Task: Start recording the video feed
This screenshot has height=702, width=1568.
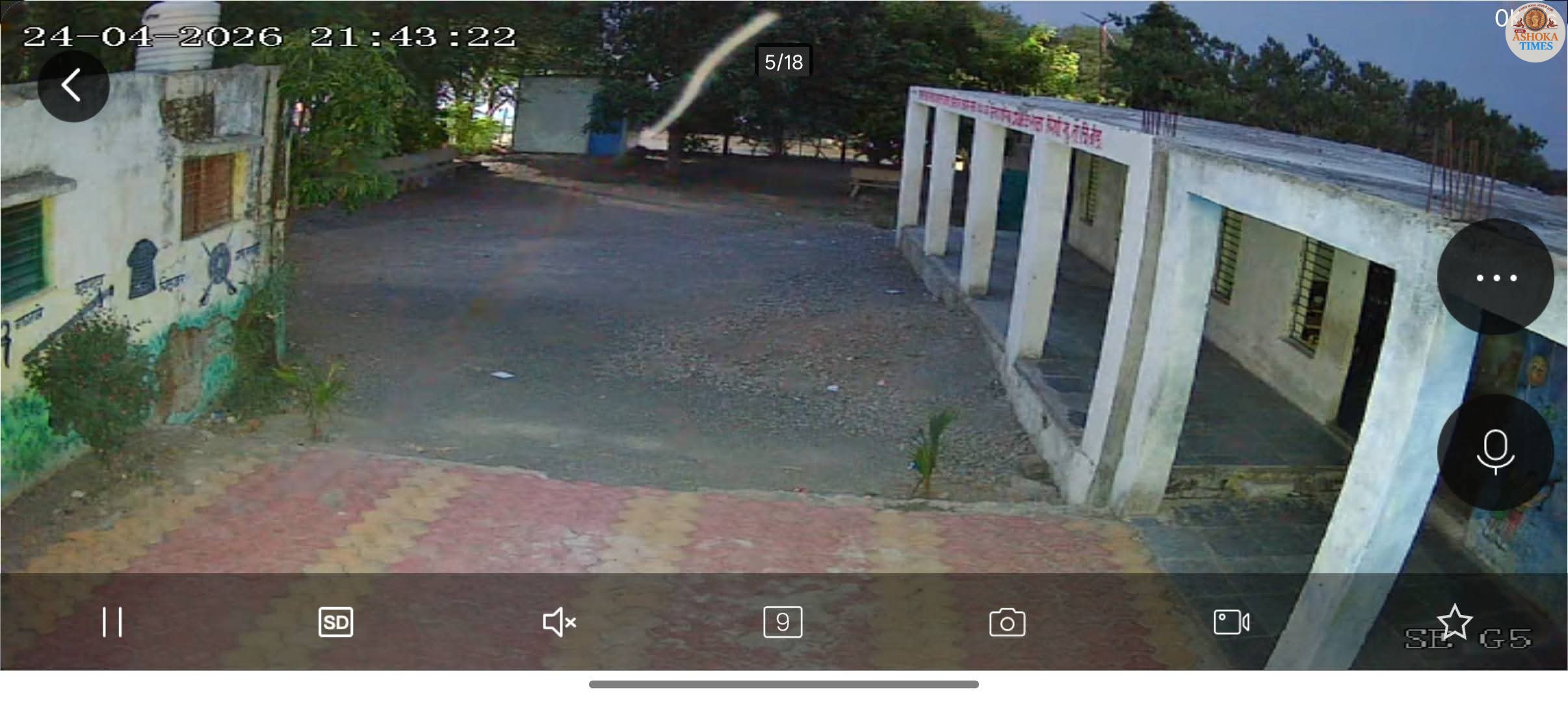Action: 1231,622
